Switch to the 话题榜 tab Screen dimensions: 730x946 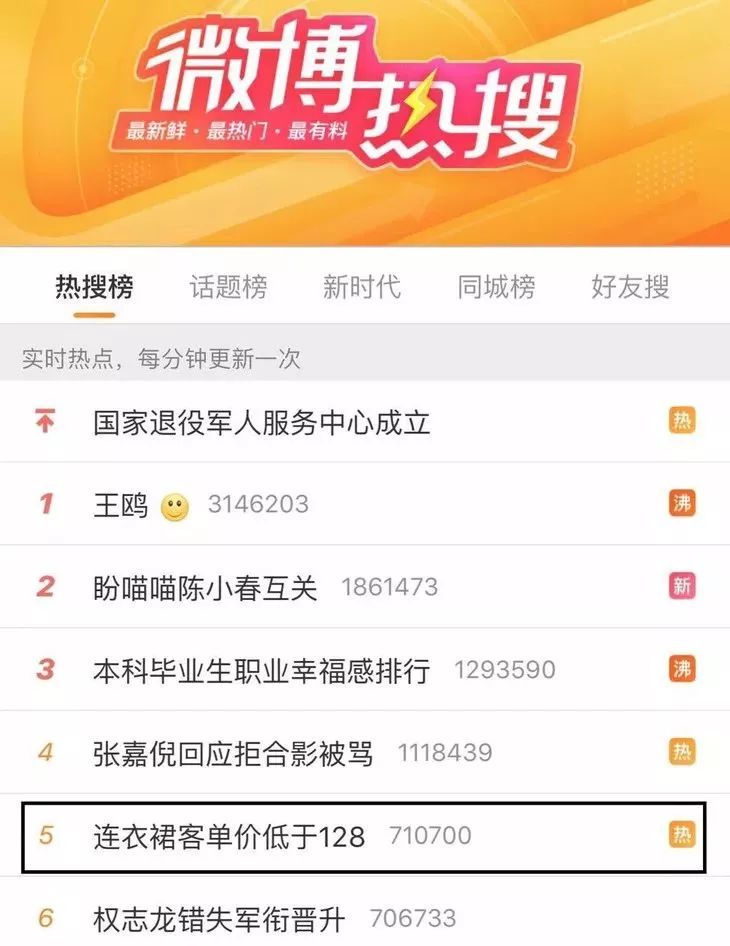(228, 288)
